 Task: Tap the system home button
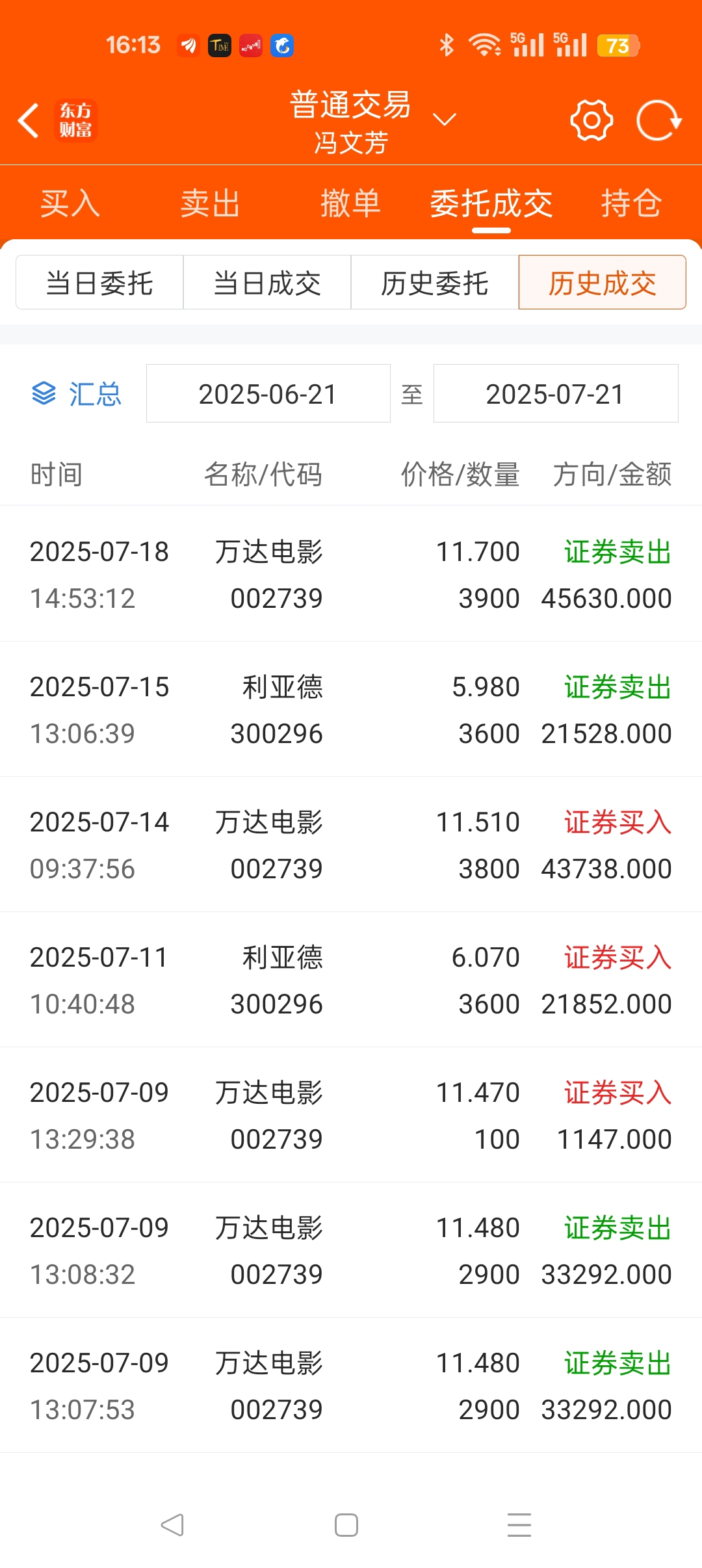[x=346, y=1524]
